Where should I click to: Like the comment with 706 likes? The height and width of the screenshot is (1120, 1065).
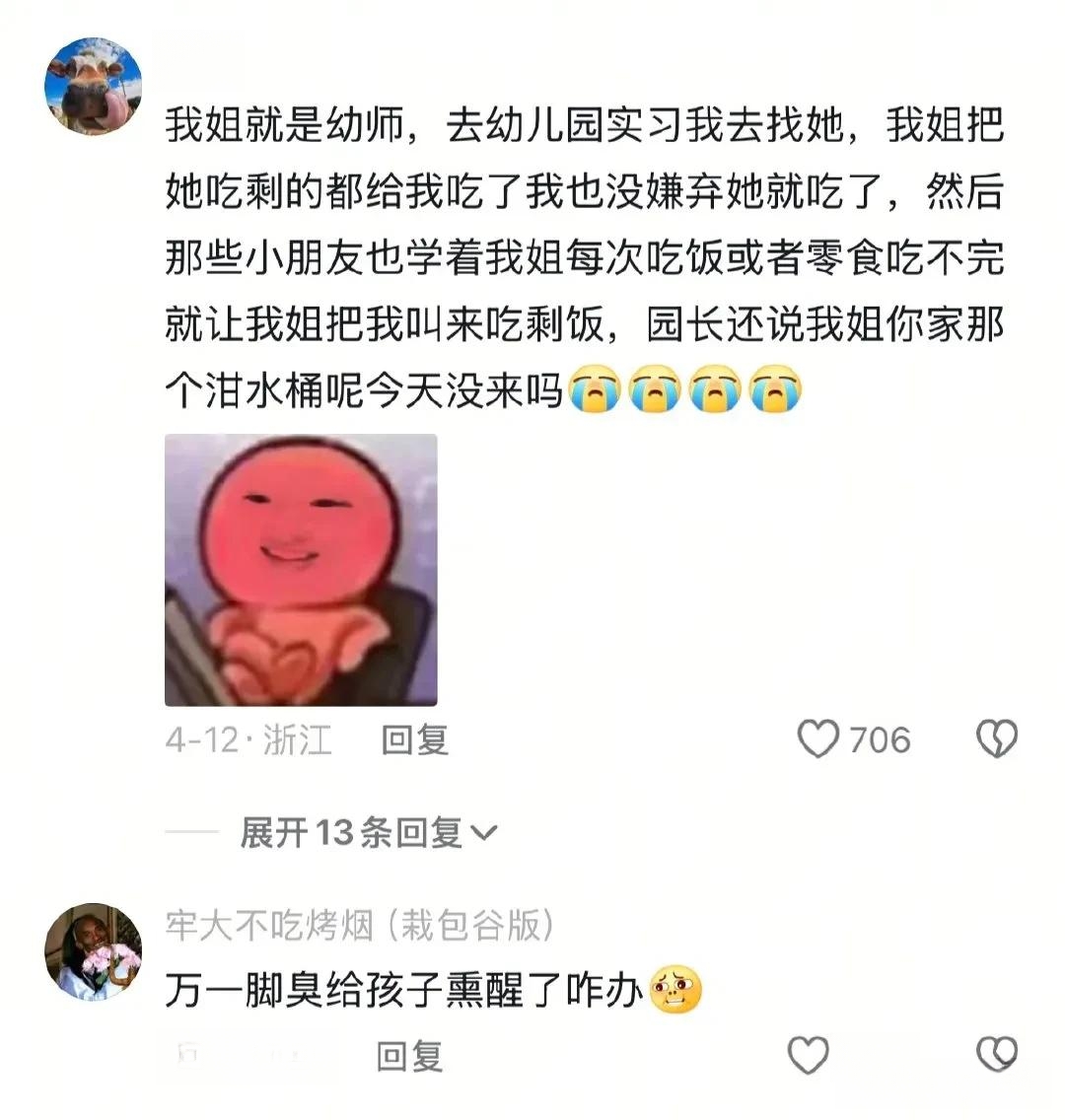point(818,739)
